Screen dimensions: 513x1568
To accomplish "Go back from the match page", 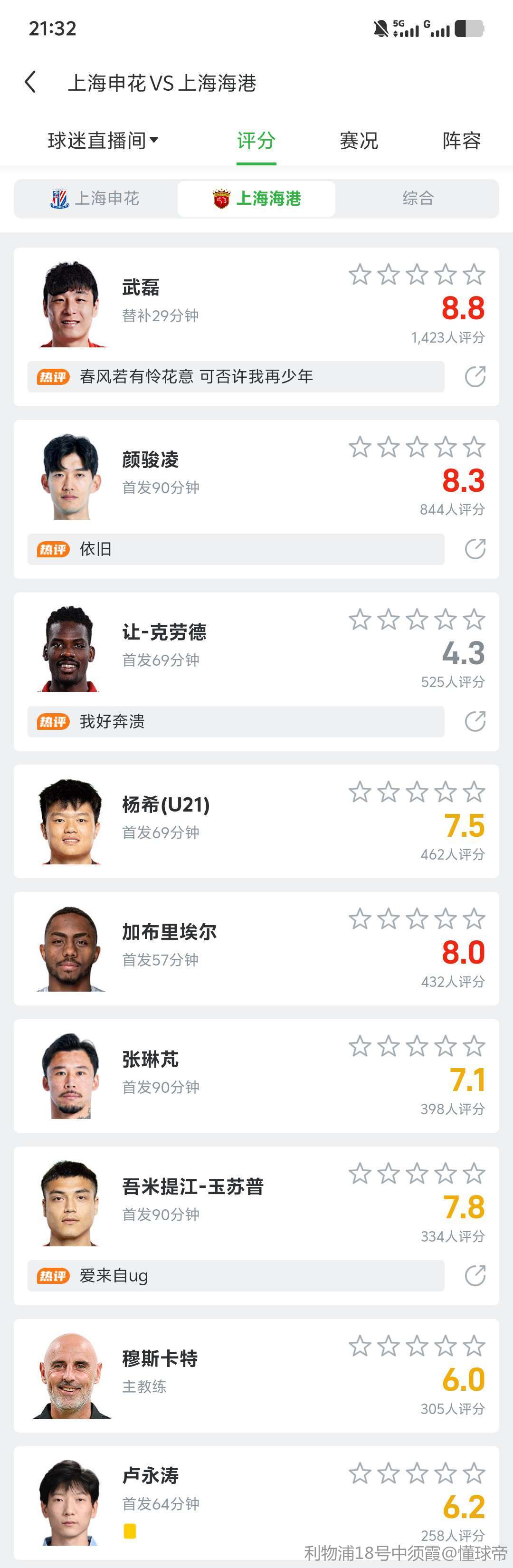I will tap(30, 82).
